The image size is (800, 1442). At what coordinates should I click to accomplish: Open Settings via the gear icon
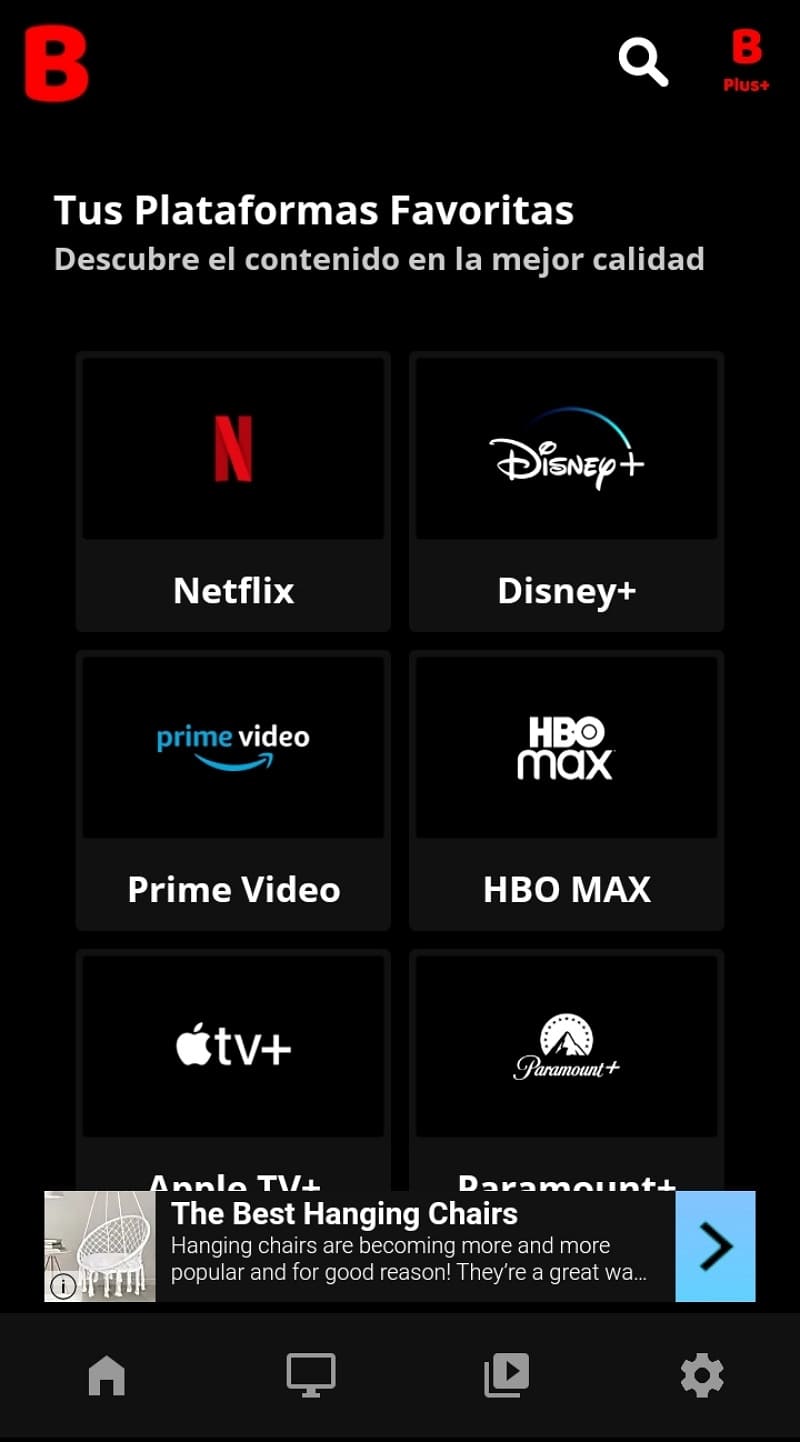click(701, 1375)
